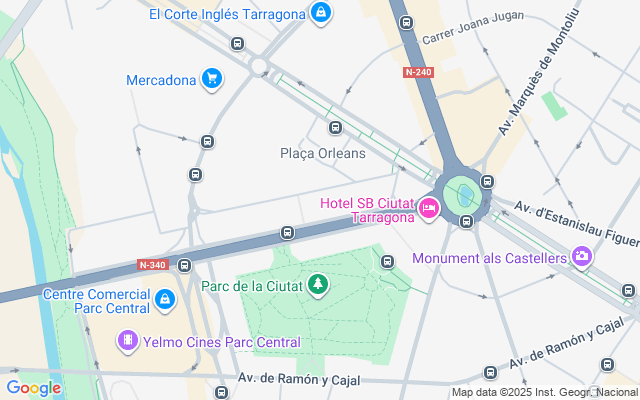Select the Parc de la Ciutat tree marker
640x400 pixels.
tap(318, 286)
